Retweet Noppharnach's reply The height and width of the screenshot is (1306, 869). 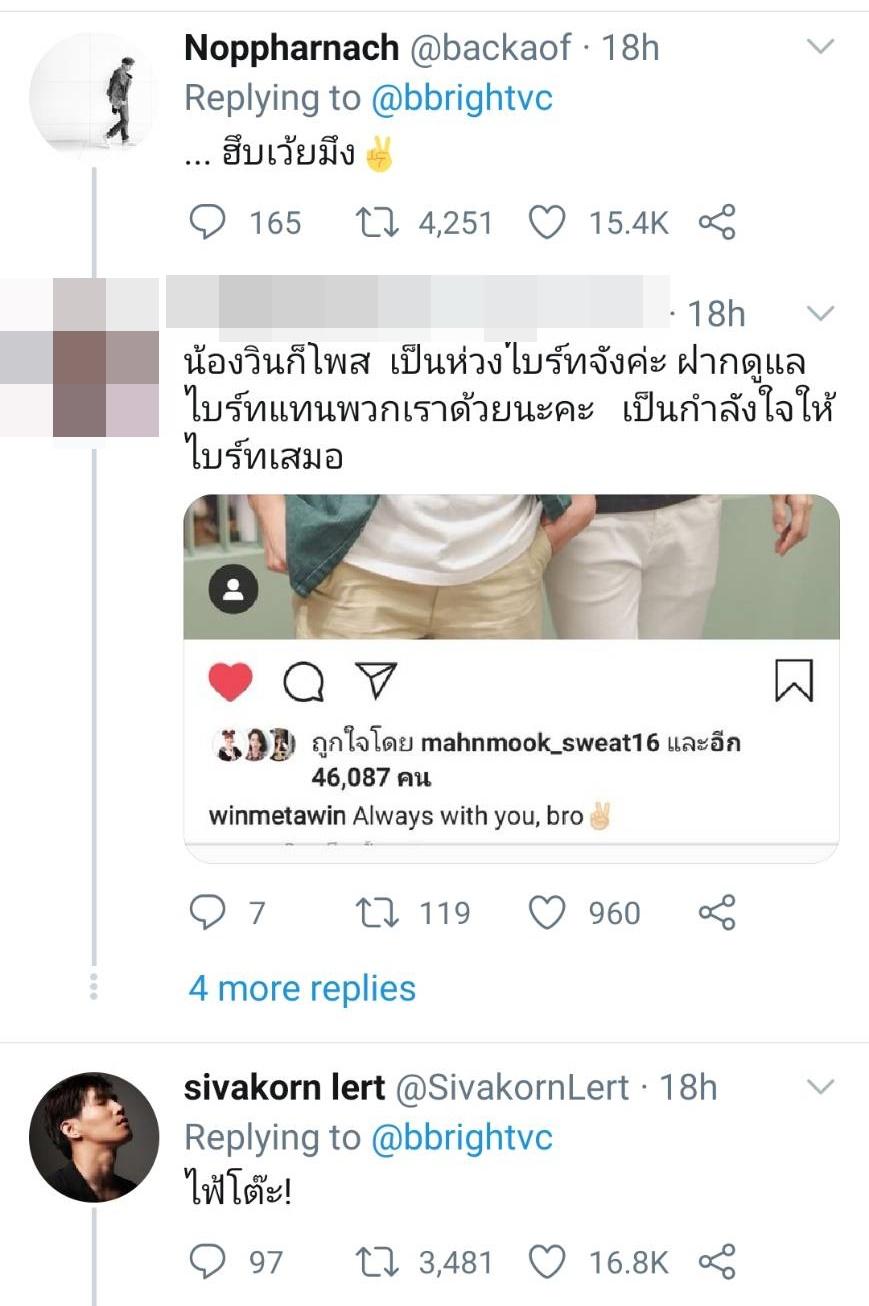(377, 222)
